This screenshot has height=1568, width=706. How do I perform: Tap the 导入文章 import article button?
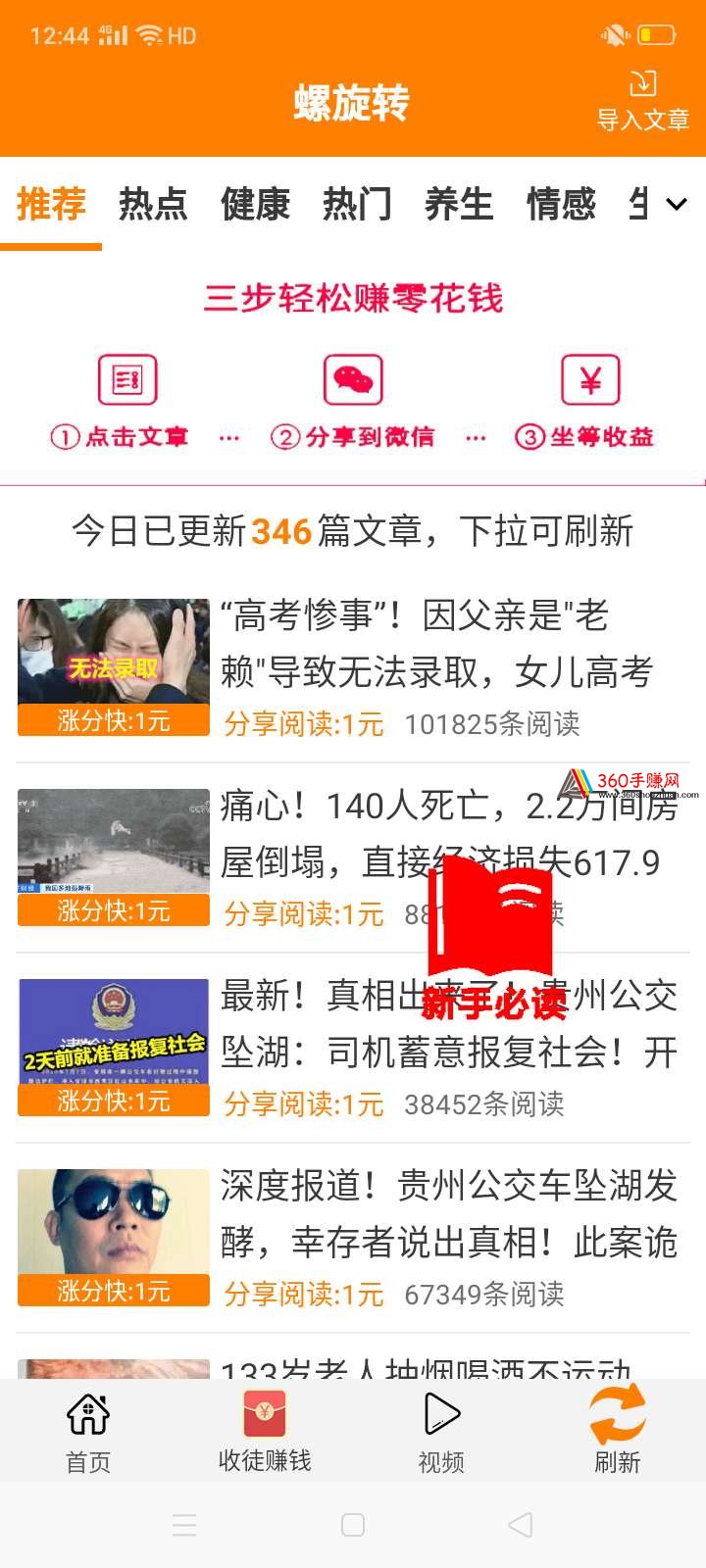(x=643, y=102)
